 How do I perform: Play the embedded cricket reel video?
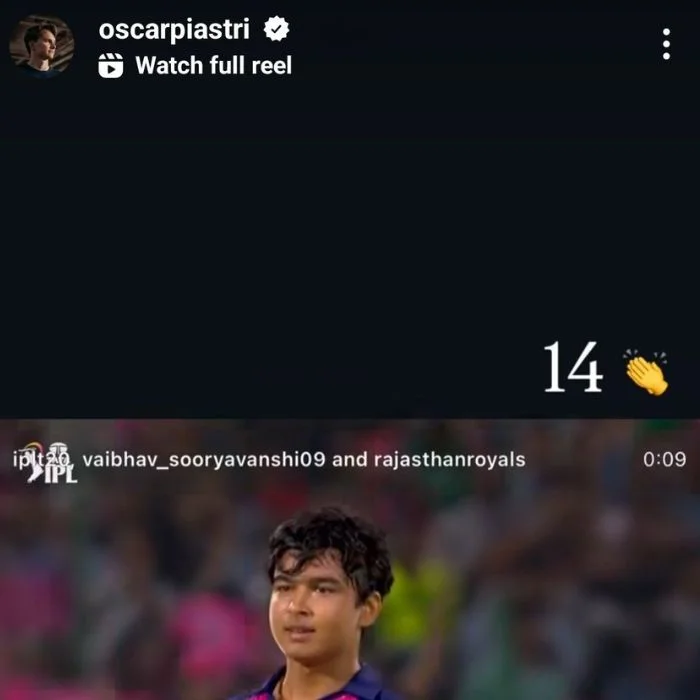click(x=350, y=580)
